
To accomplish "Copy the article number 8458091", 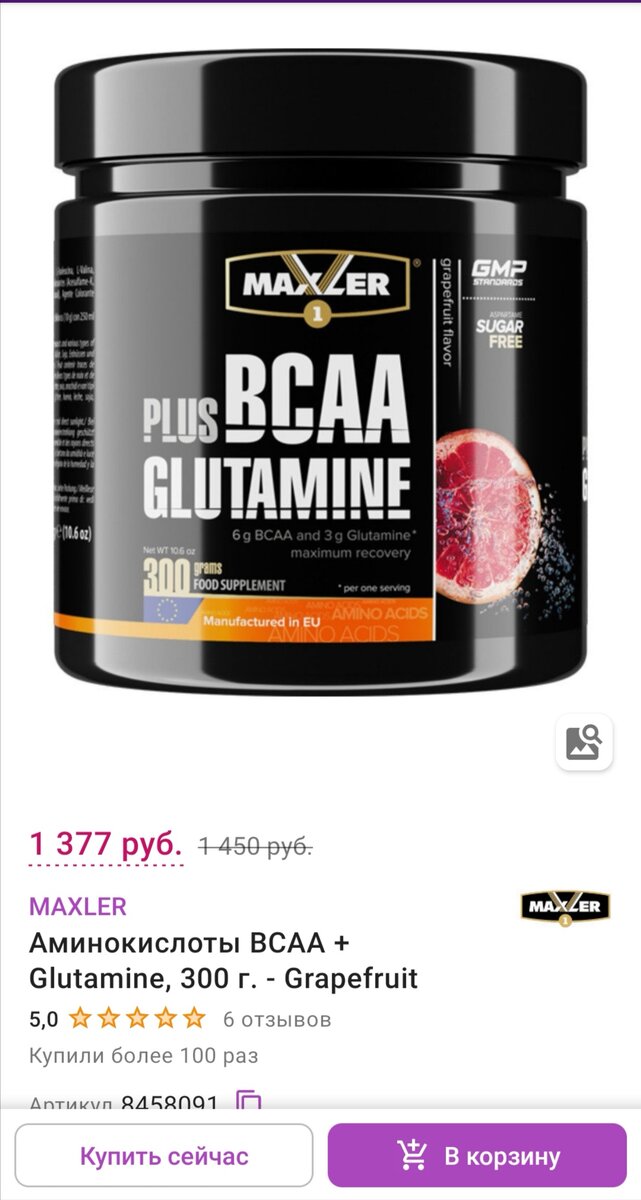I will (x=249, y=1102).
